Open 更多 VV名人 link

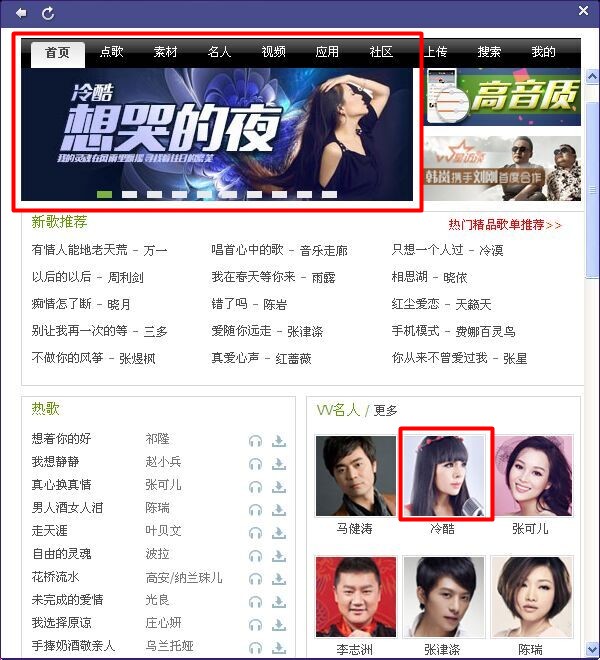click(x=385, y=410)
